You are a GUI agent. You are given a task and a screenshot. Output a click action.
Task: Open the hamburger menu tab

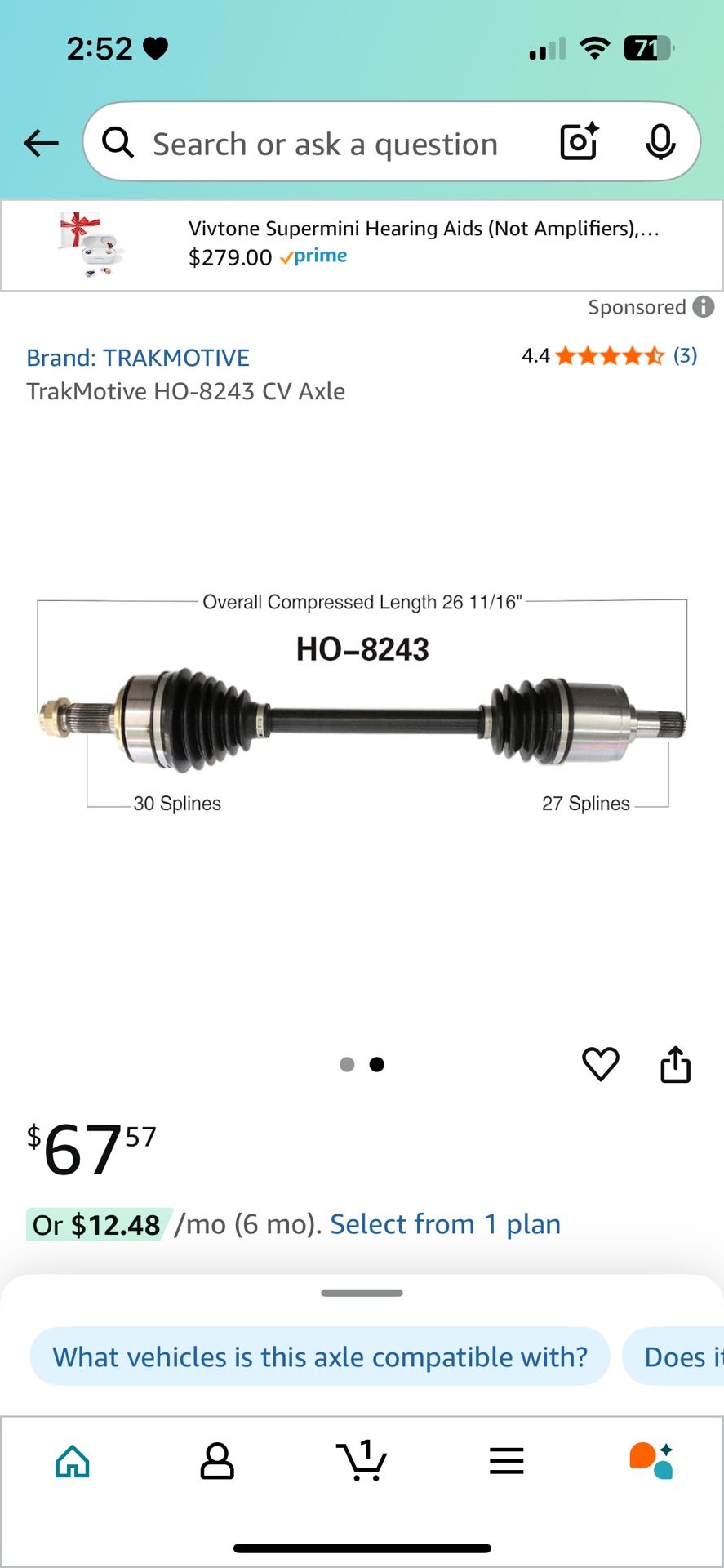tap(506, 1461)
